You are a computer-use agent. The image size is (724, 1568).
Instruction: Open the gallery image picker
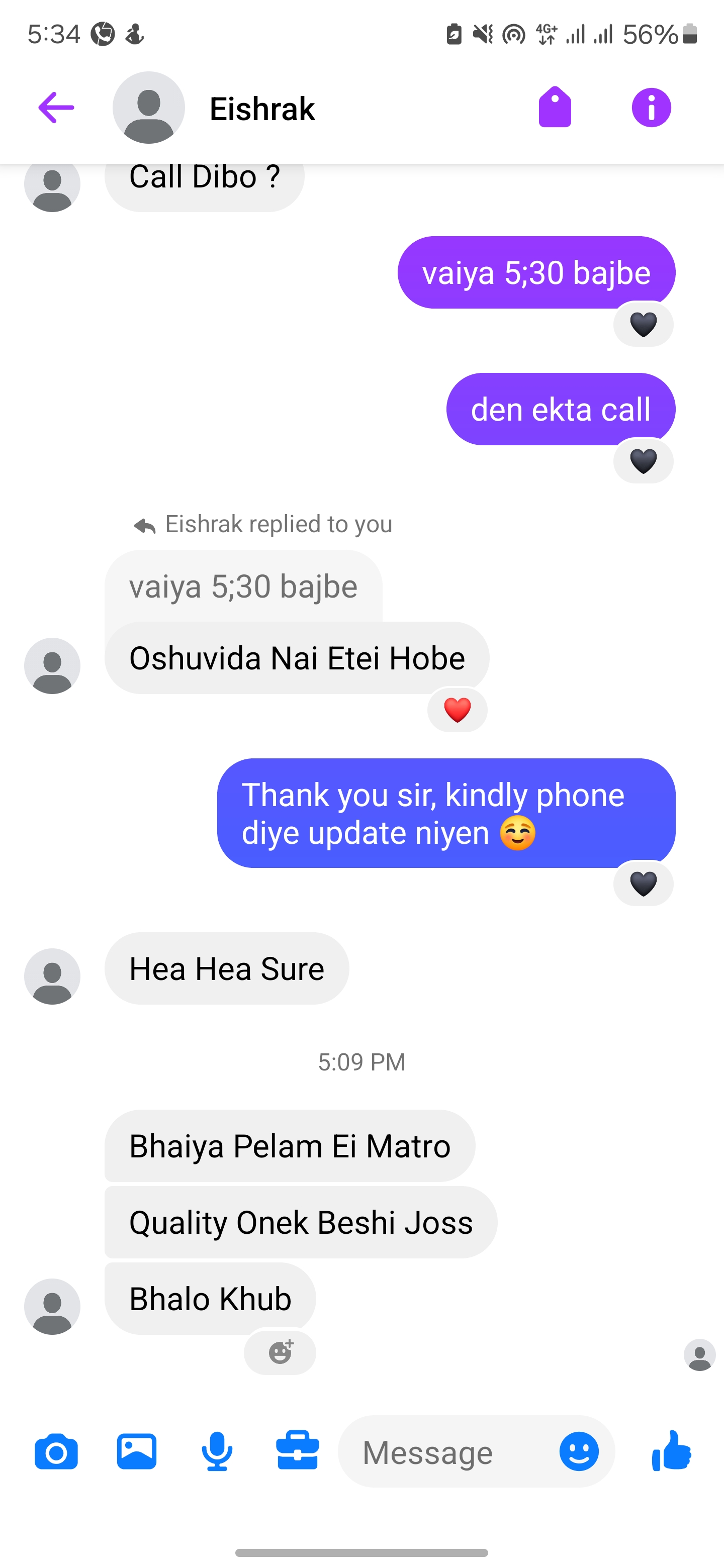click(136, 1452)
